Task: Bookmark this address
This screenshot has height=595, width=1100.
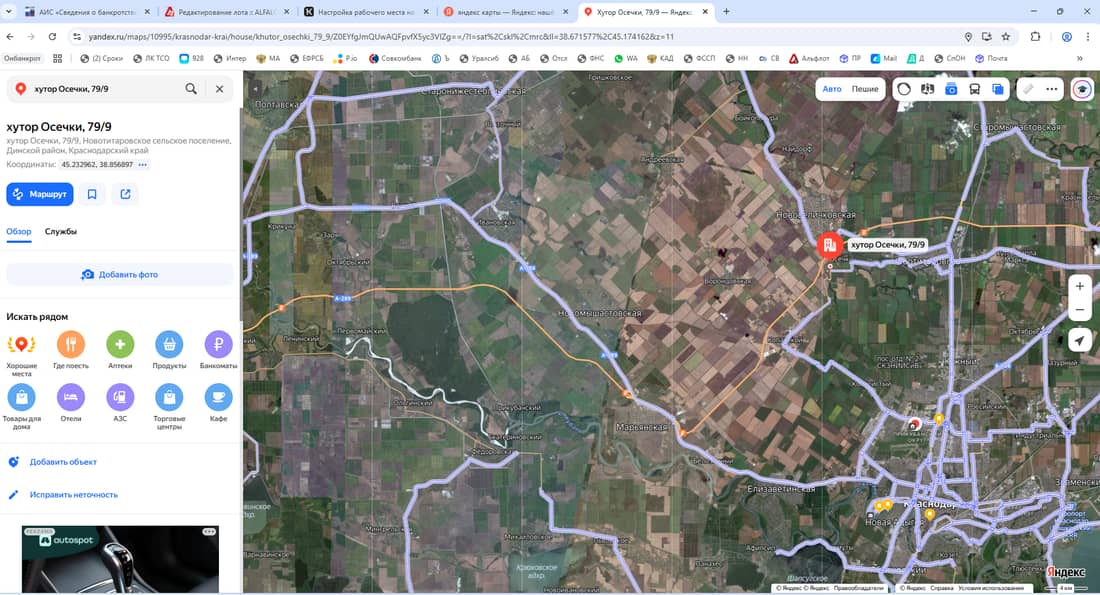Action: pos(92,194)
